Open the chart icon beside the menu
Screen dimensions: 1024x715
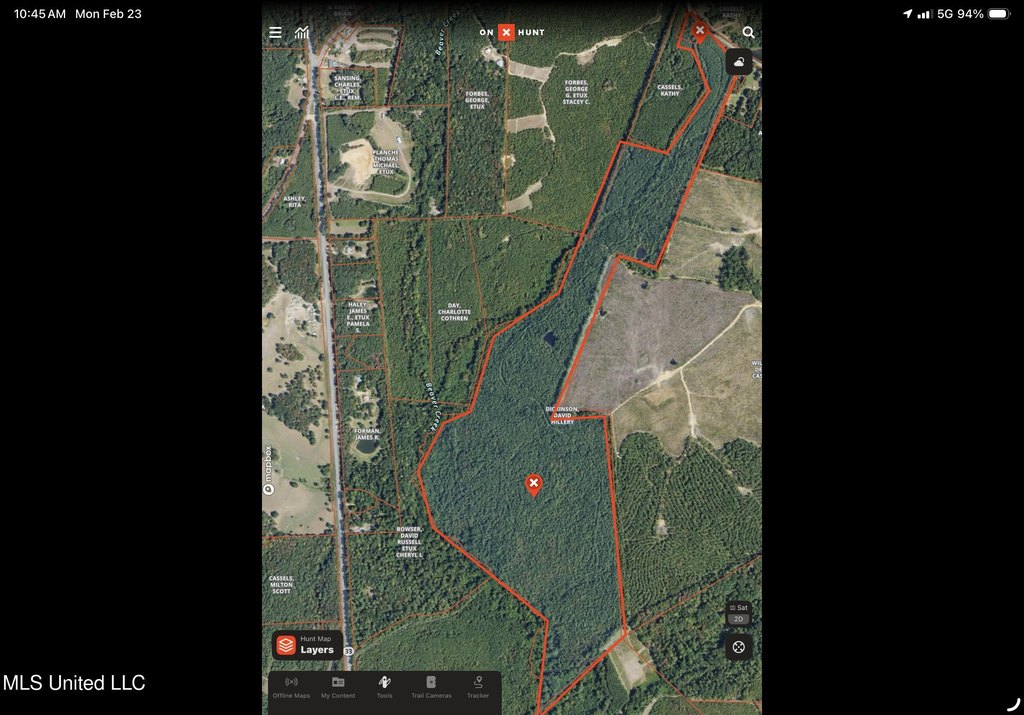(x=302, y=32)
